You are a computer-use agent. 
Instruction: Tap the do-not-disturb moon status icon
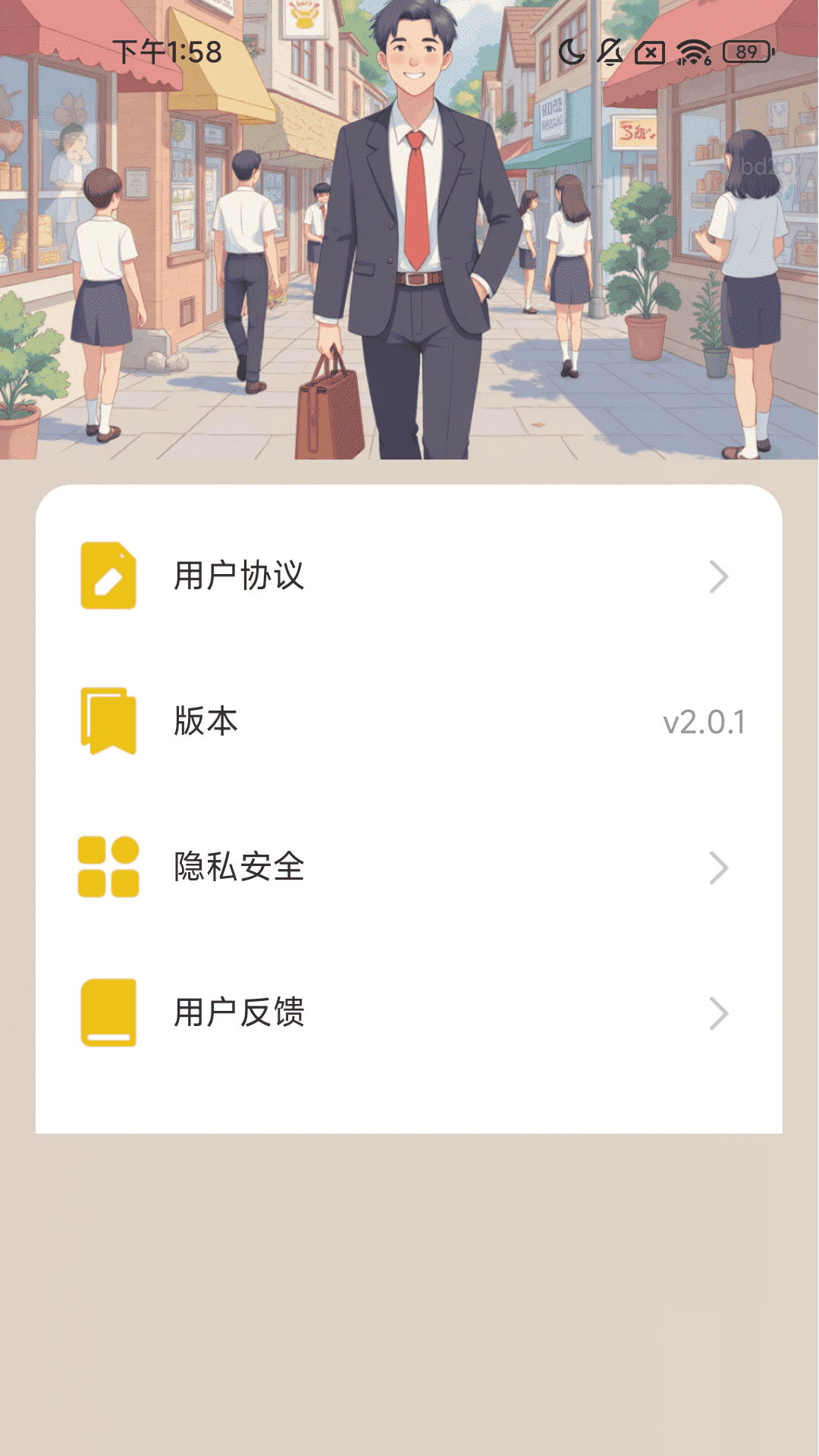point(571,52)
